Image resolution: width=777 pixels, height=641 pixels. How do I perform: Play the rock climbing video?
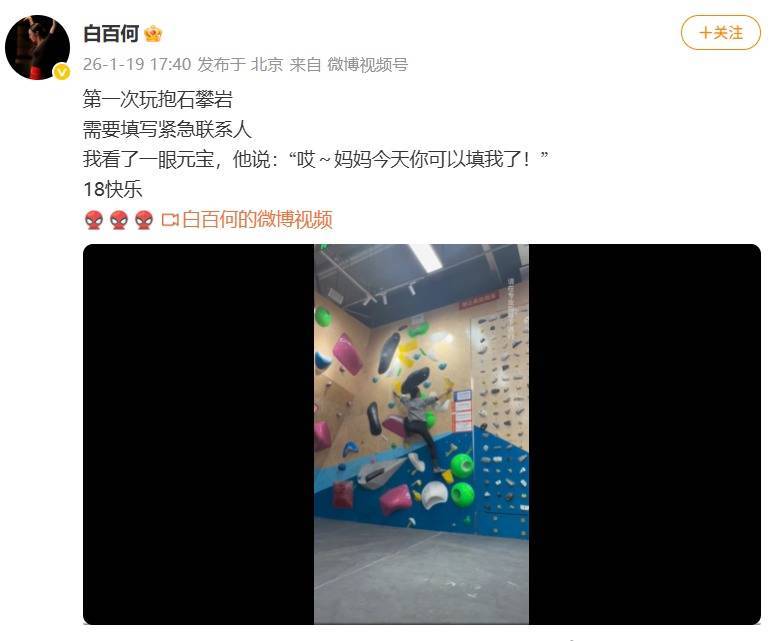pos(421,434)
